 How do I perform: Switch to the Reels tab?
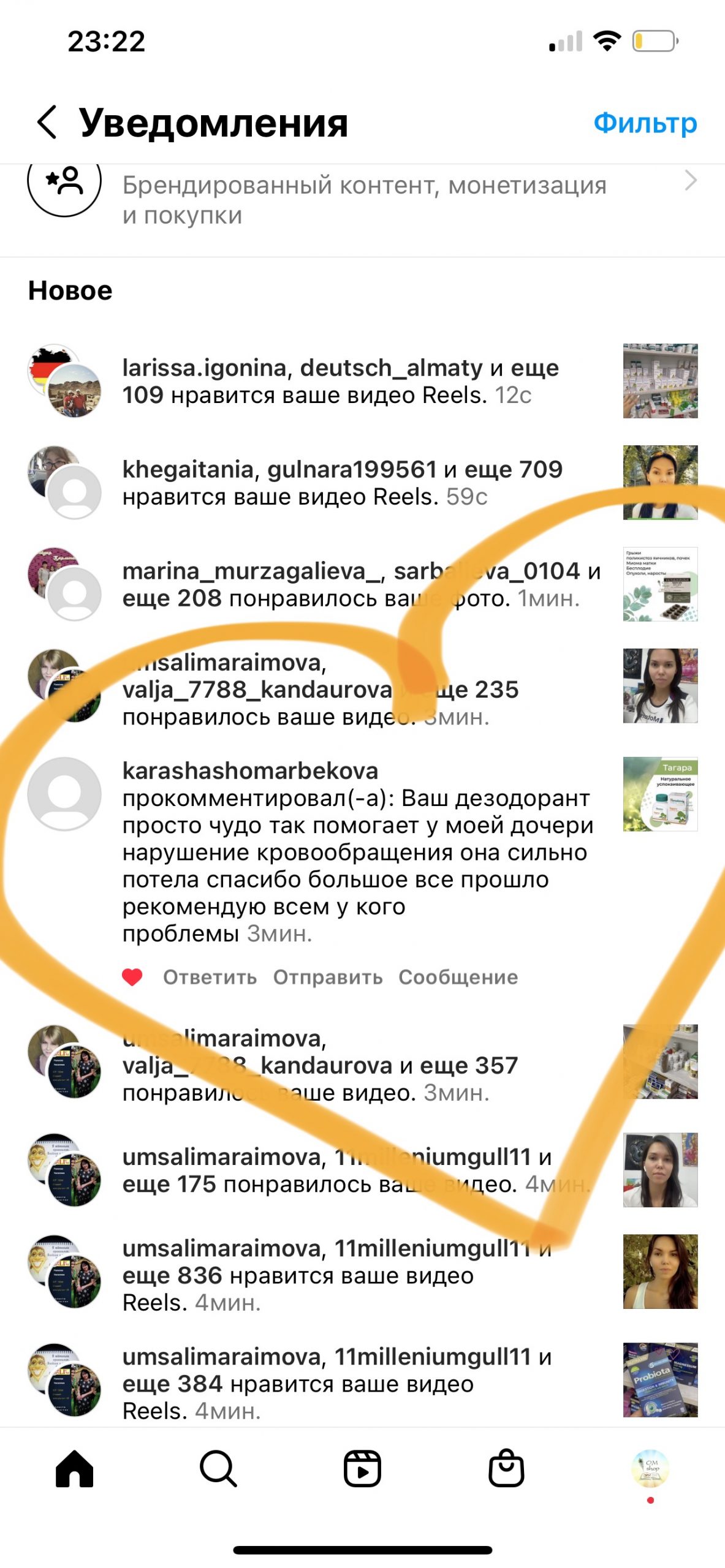click(362, 1469)
